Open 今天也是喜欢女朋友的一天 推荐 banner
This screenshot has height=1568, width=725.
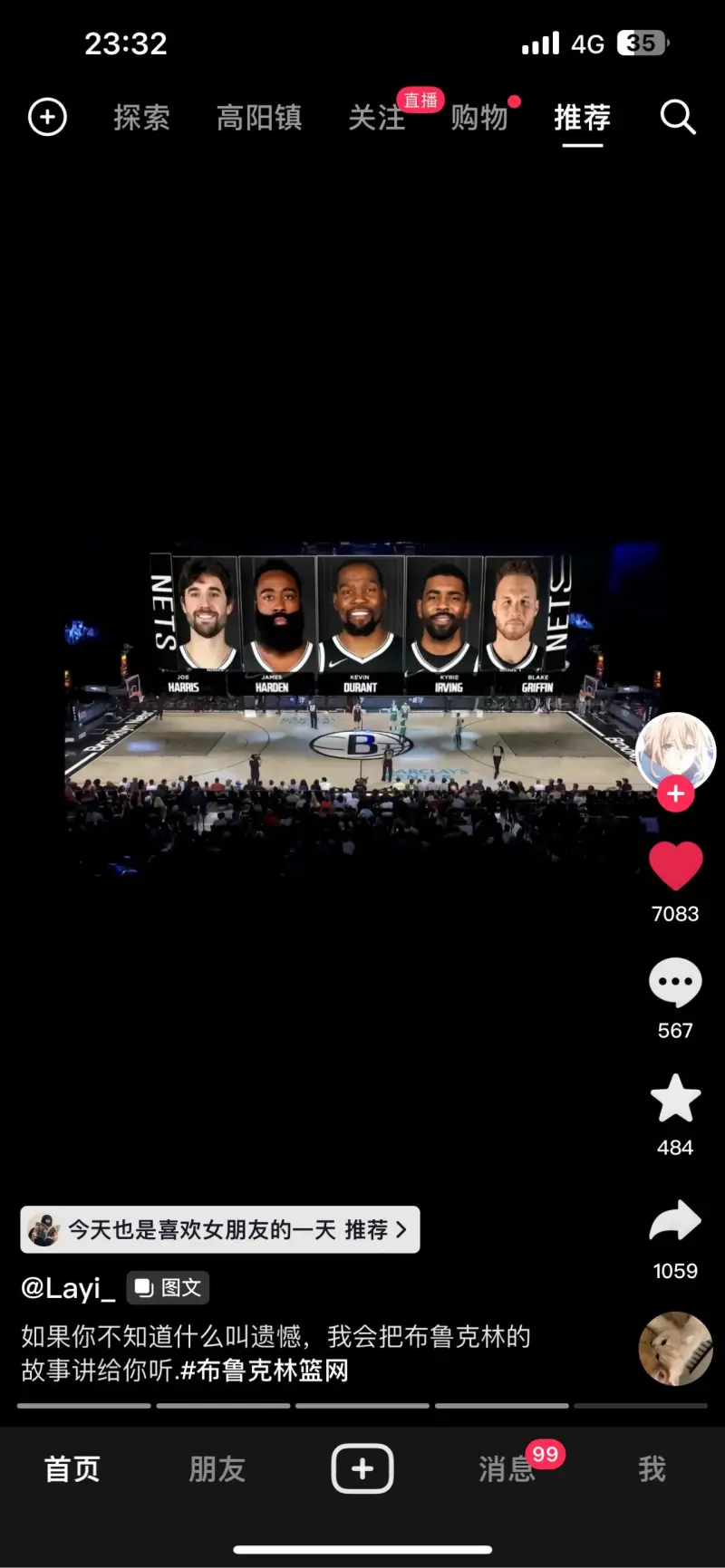(220, 1229)
